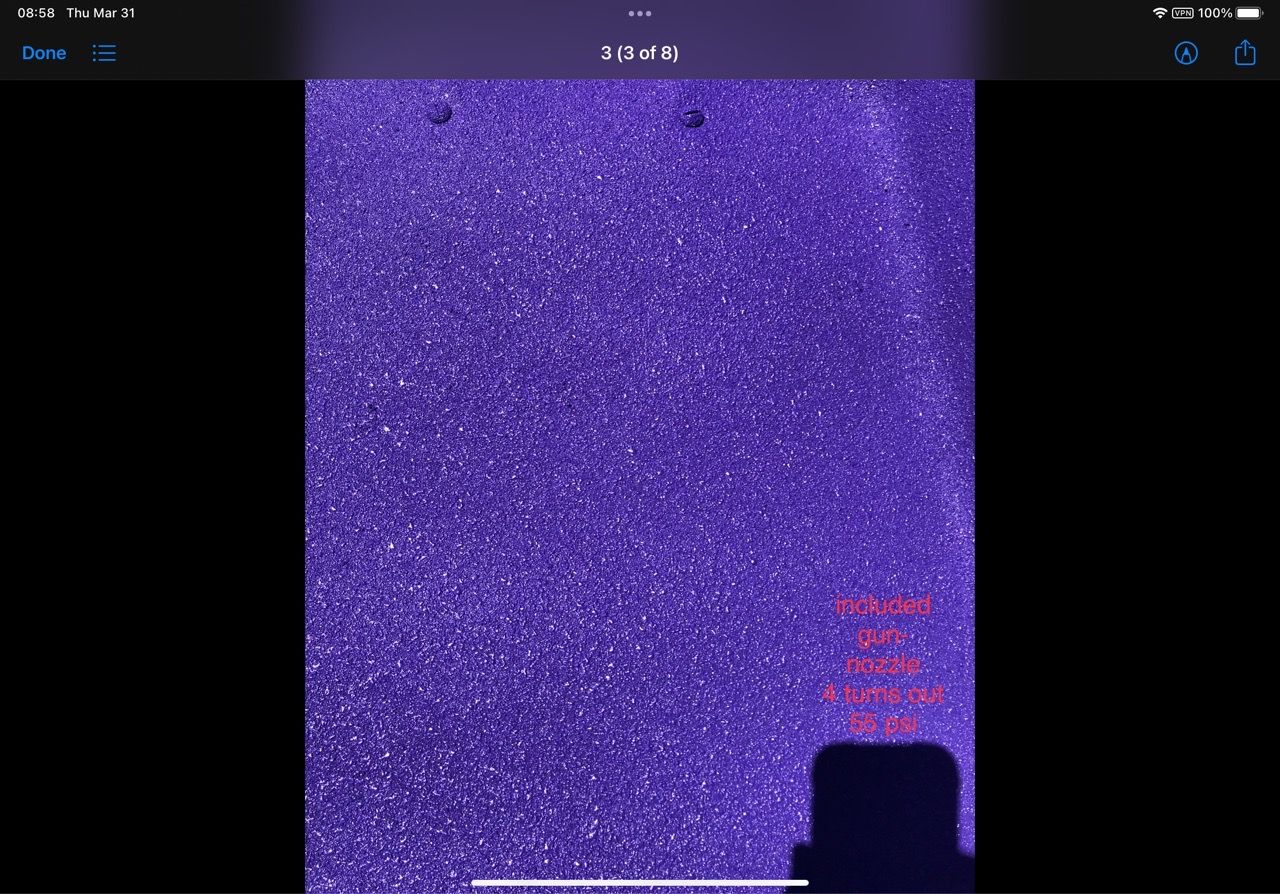Share this image
Screen dimensions: 1280x894
tap(1245, 52)
